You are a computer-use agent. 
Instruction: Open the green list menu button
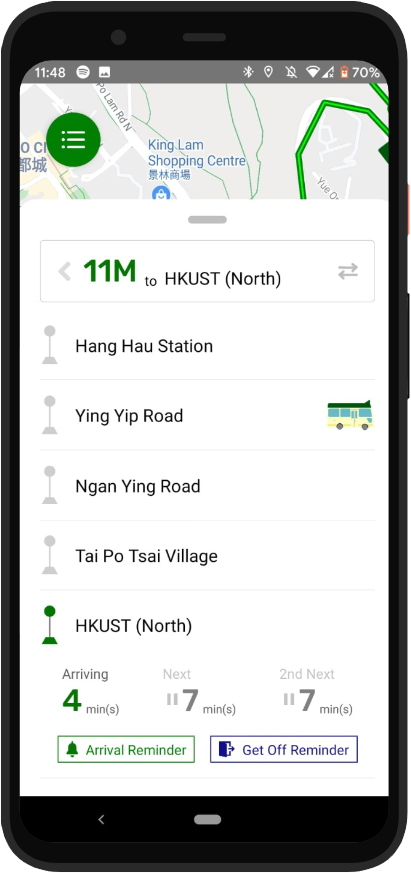(x=74, y=139)
